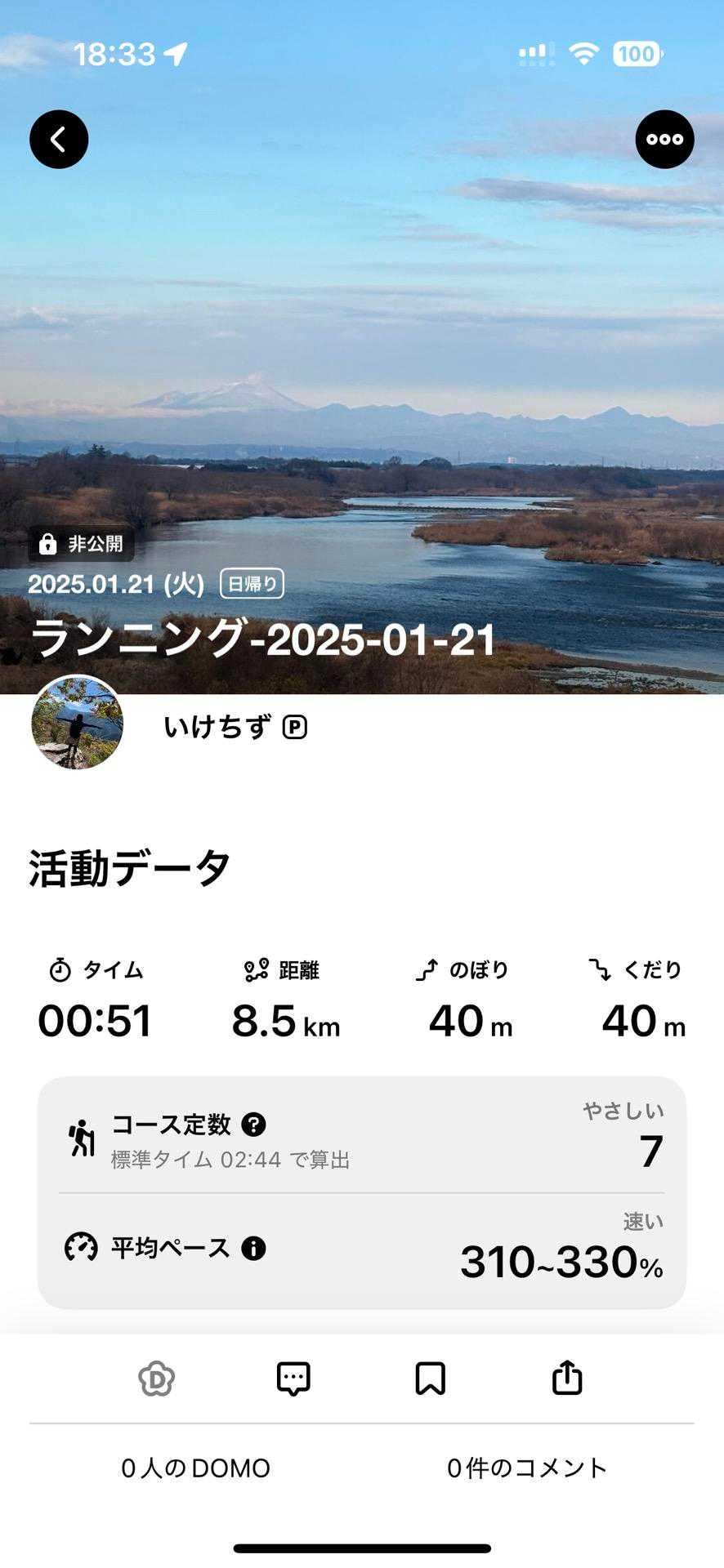Share this activity
724x1568 pixels.
click(567, 1379)
